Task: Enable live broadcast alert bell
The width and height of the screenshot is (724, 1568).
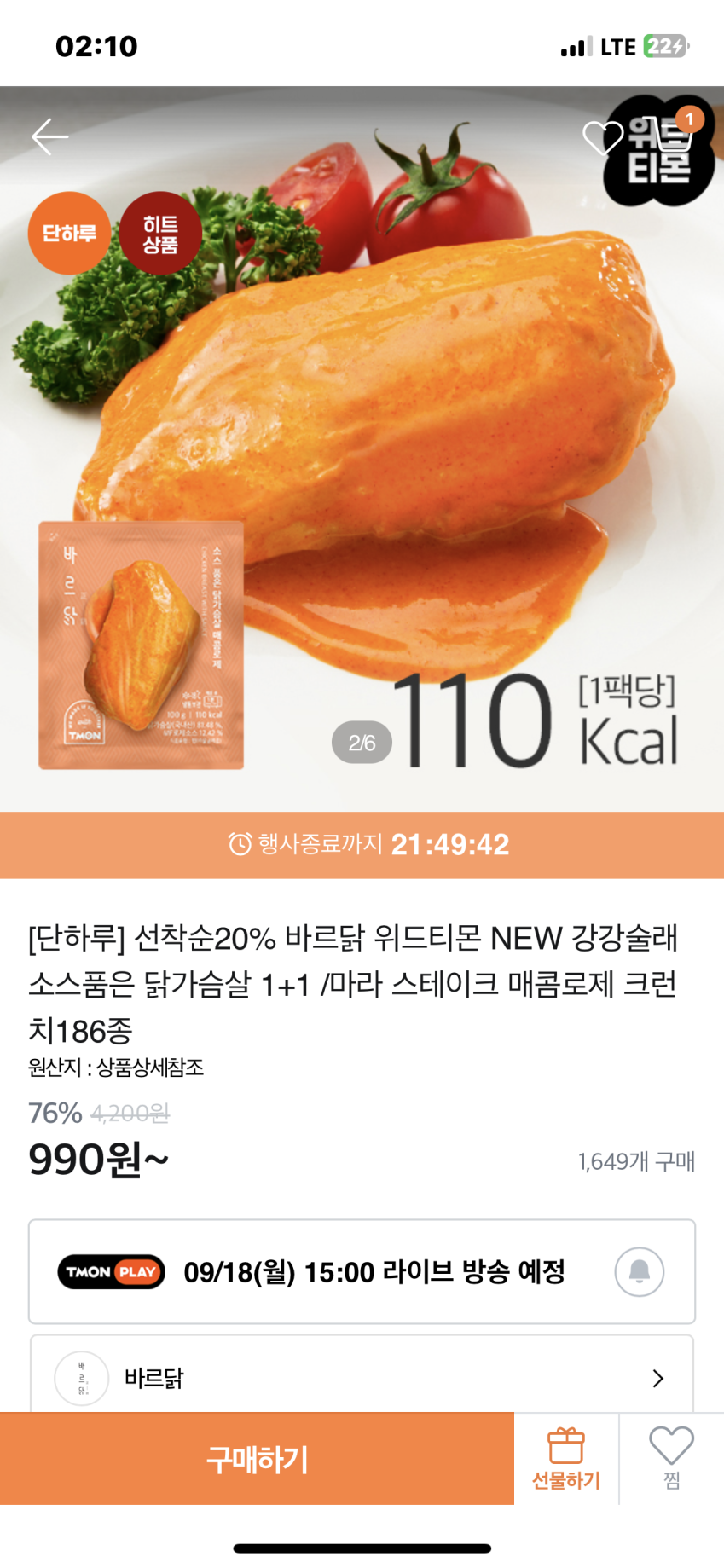Action: click(639, 1271)
